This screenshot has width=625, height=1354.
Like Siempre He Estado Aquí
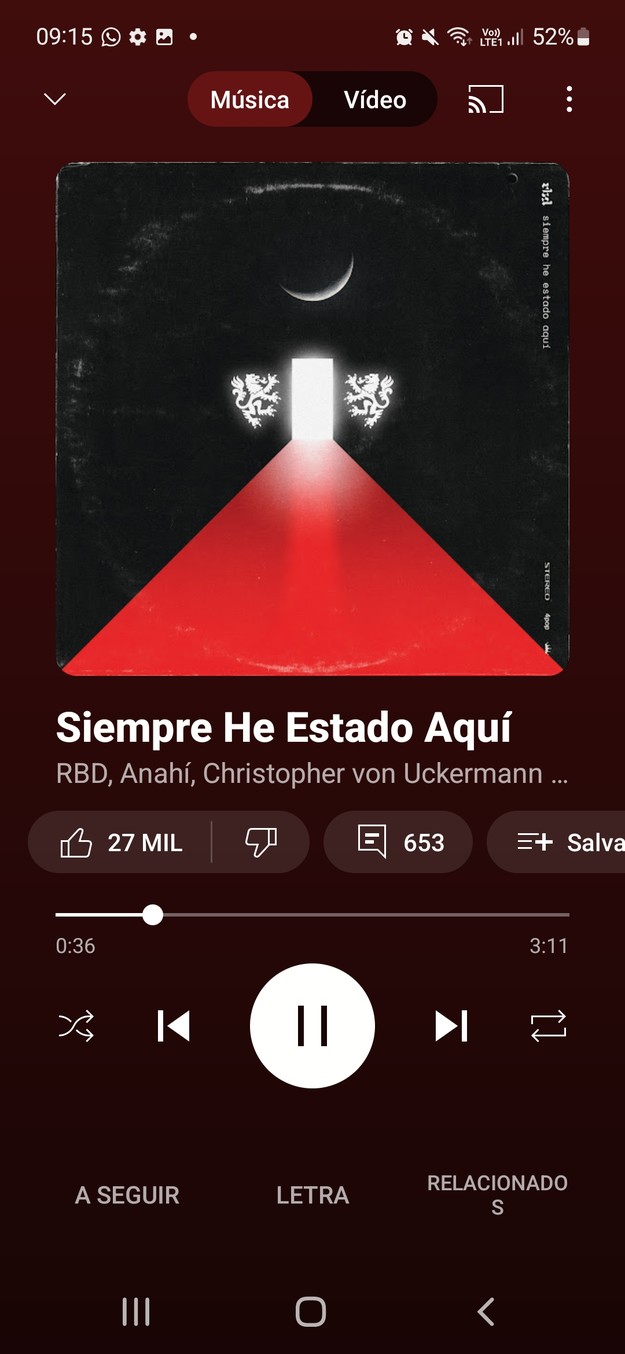(120, 843)
